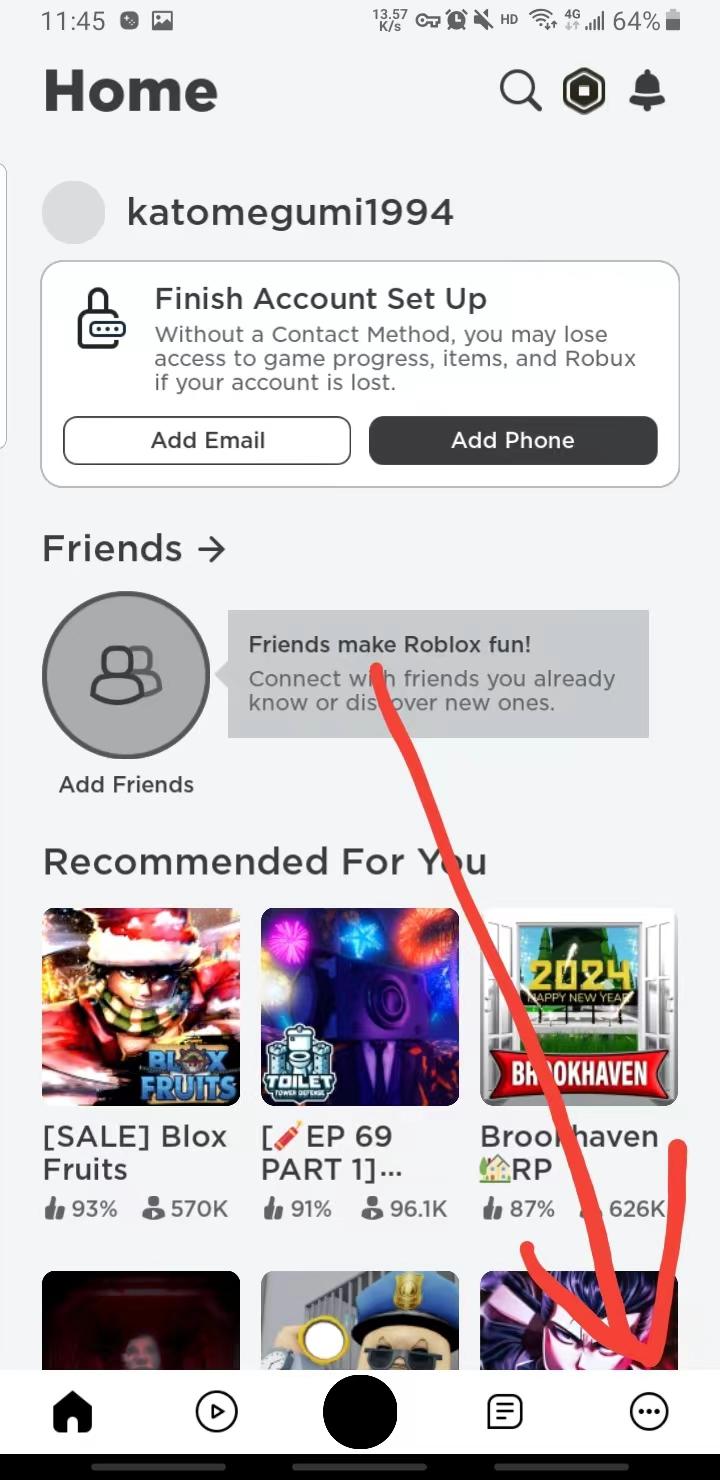This screenshot has height=1480, width=720.
Task: Open the Discover play icon in bottom bar
Action: tap(216, 1411)
